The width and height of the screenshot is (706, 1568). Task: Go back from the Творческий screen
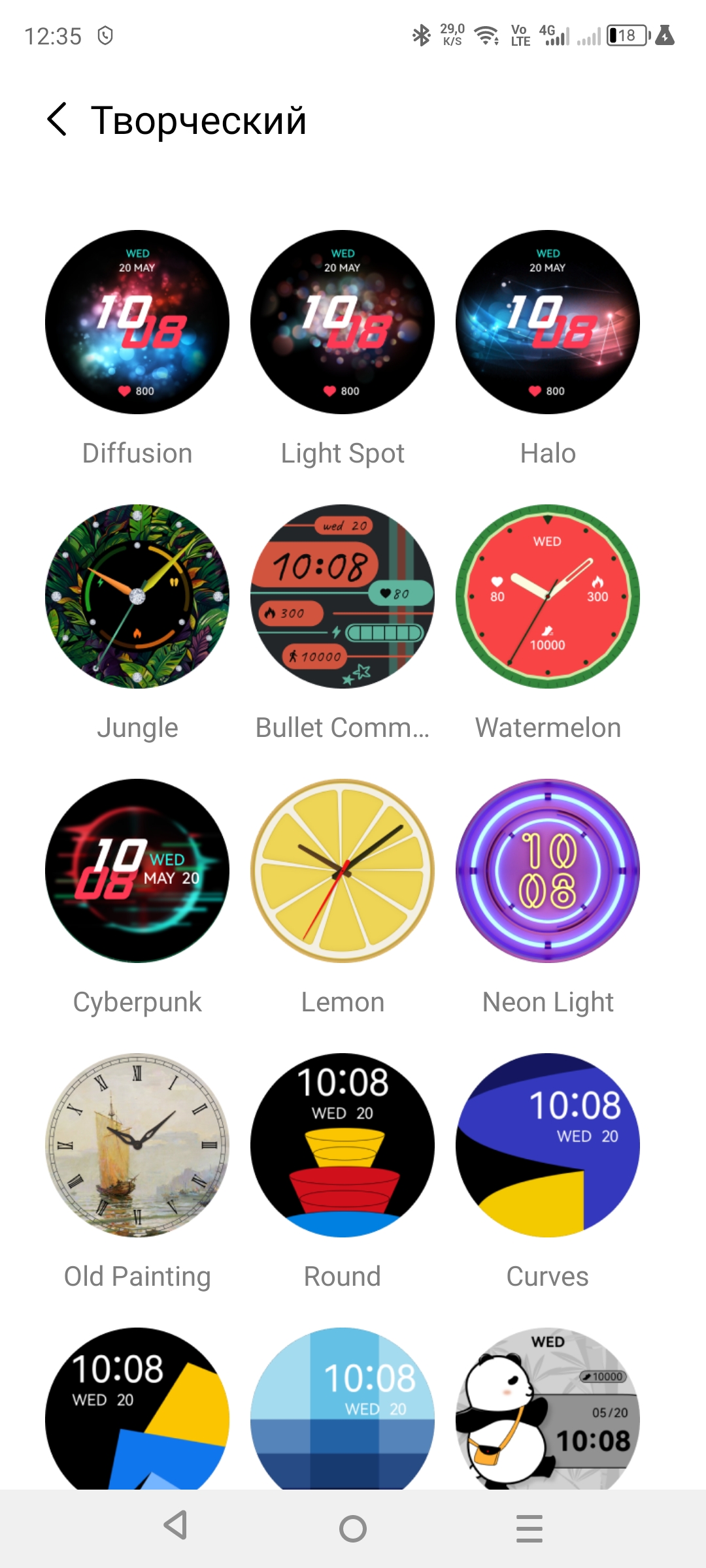pyautogui.click(x=58, y=120)
